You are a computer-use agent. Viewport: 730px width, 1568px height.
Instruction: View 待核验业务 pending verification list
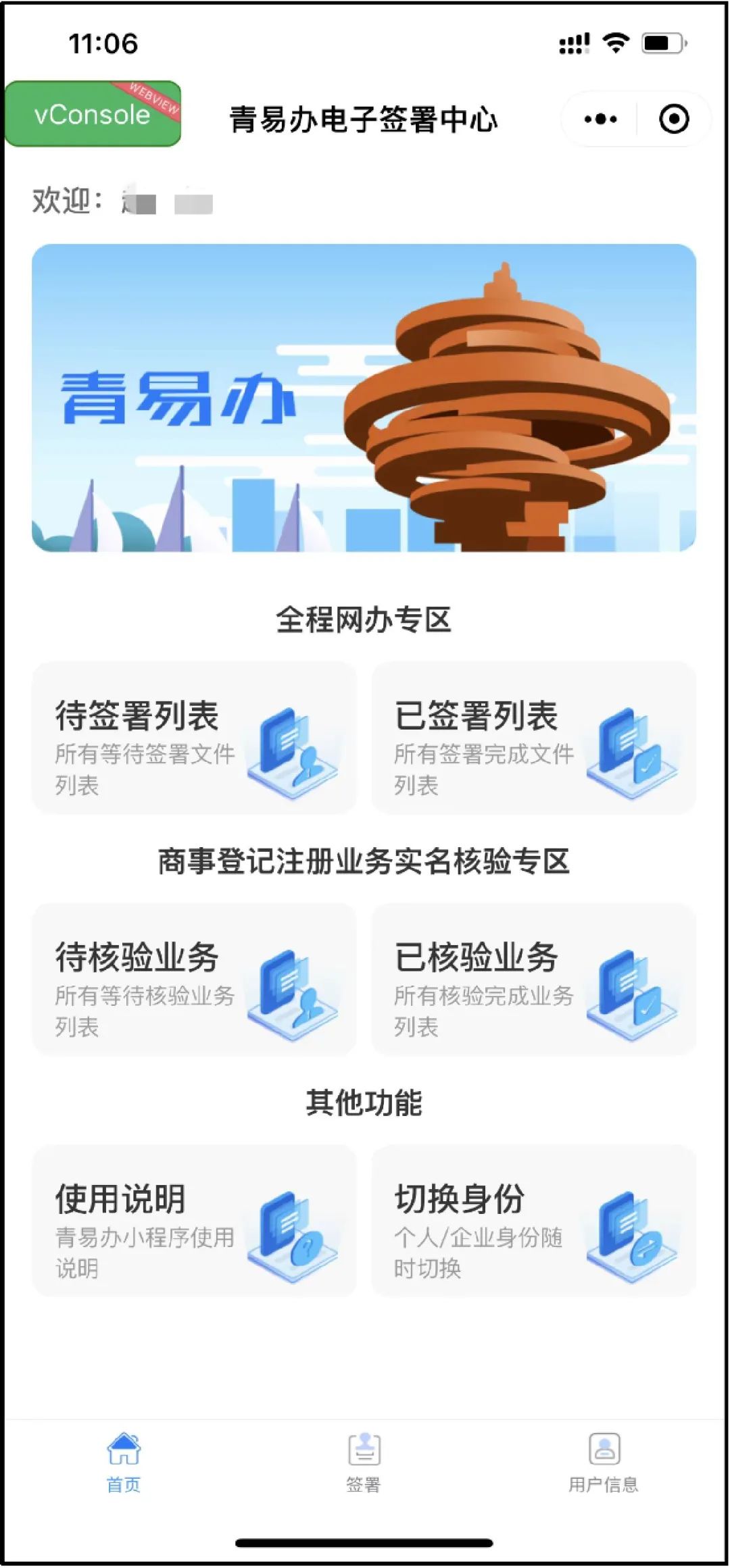coord(194,979)
